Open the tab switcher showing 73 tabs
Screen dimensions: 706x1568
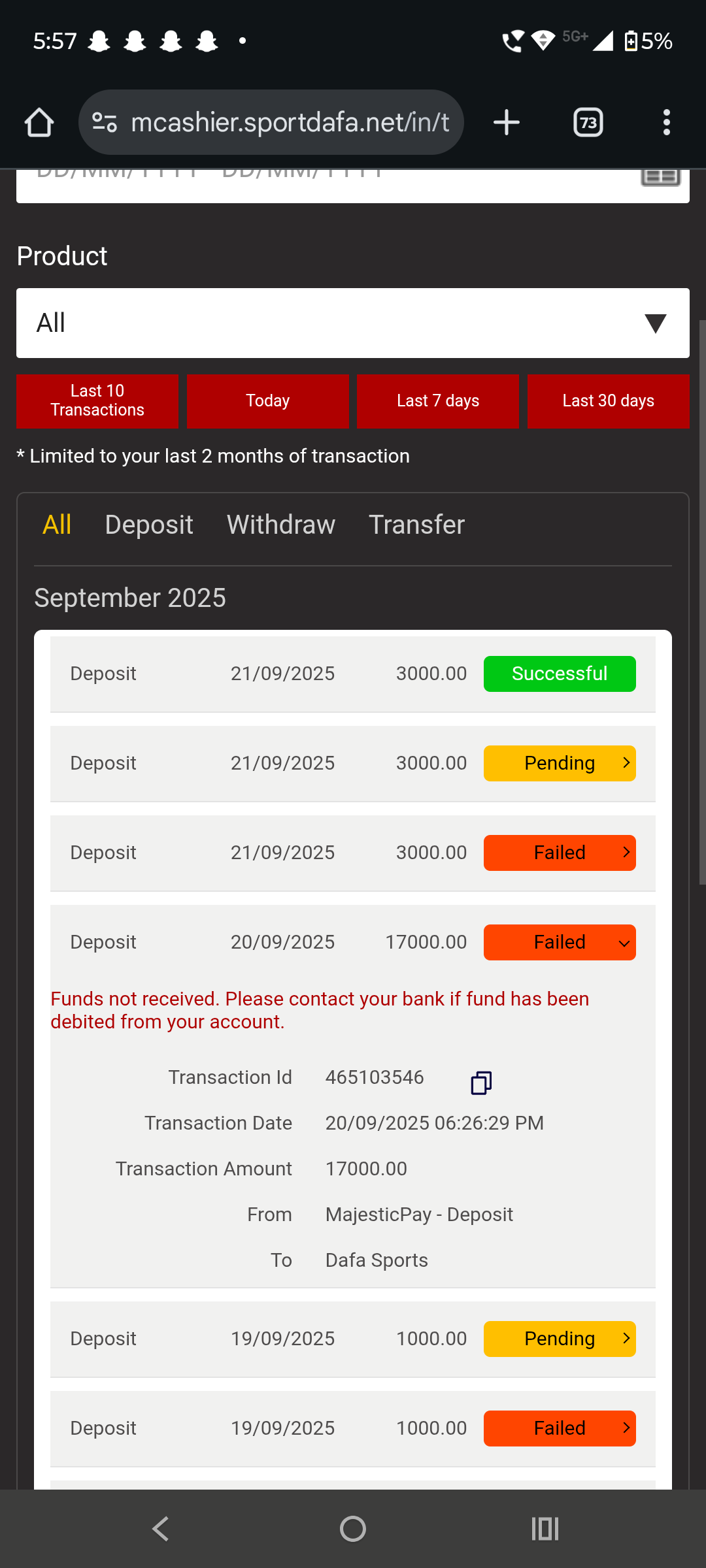(x=588, y=122)
